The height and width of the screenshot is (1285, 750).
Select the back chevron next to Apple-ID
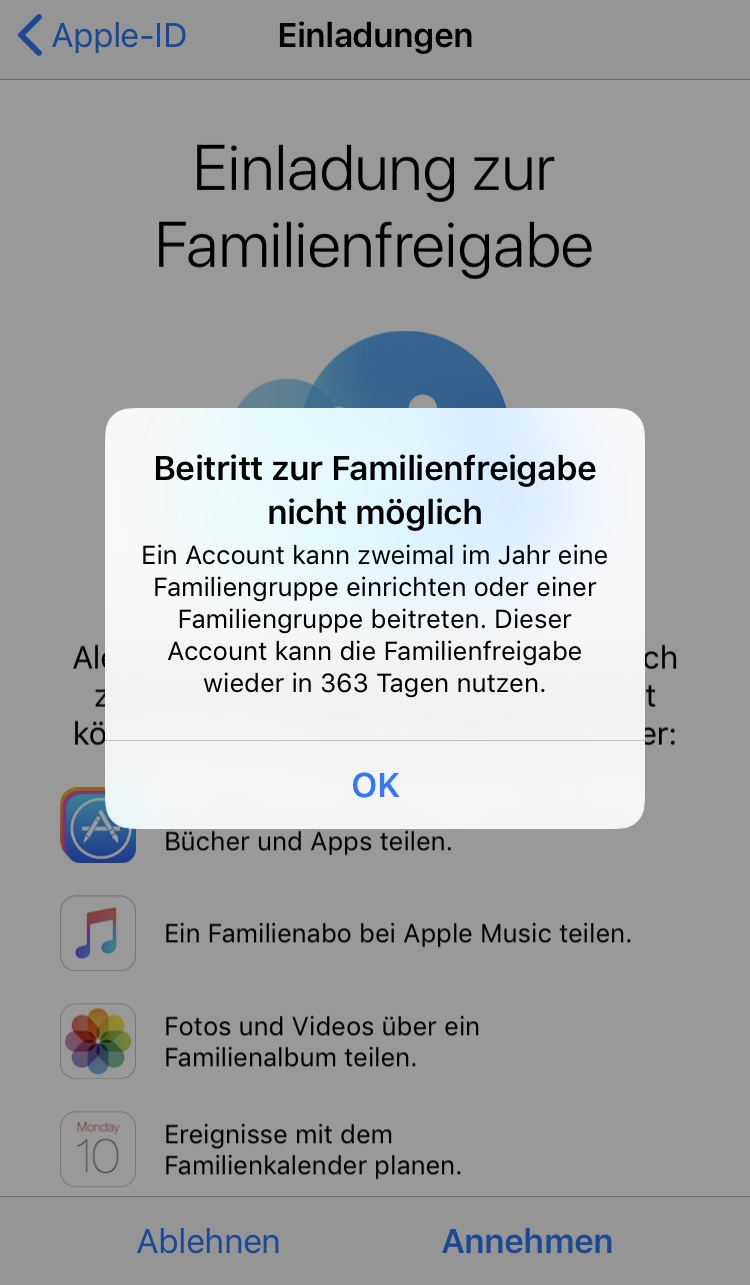(x=28, y=36)
